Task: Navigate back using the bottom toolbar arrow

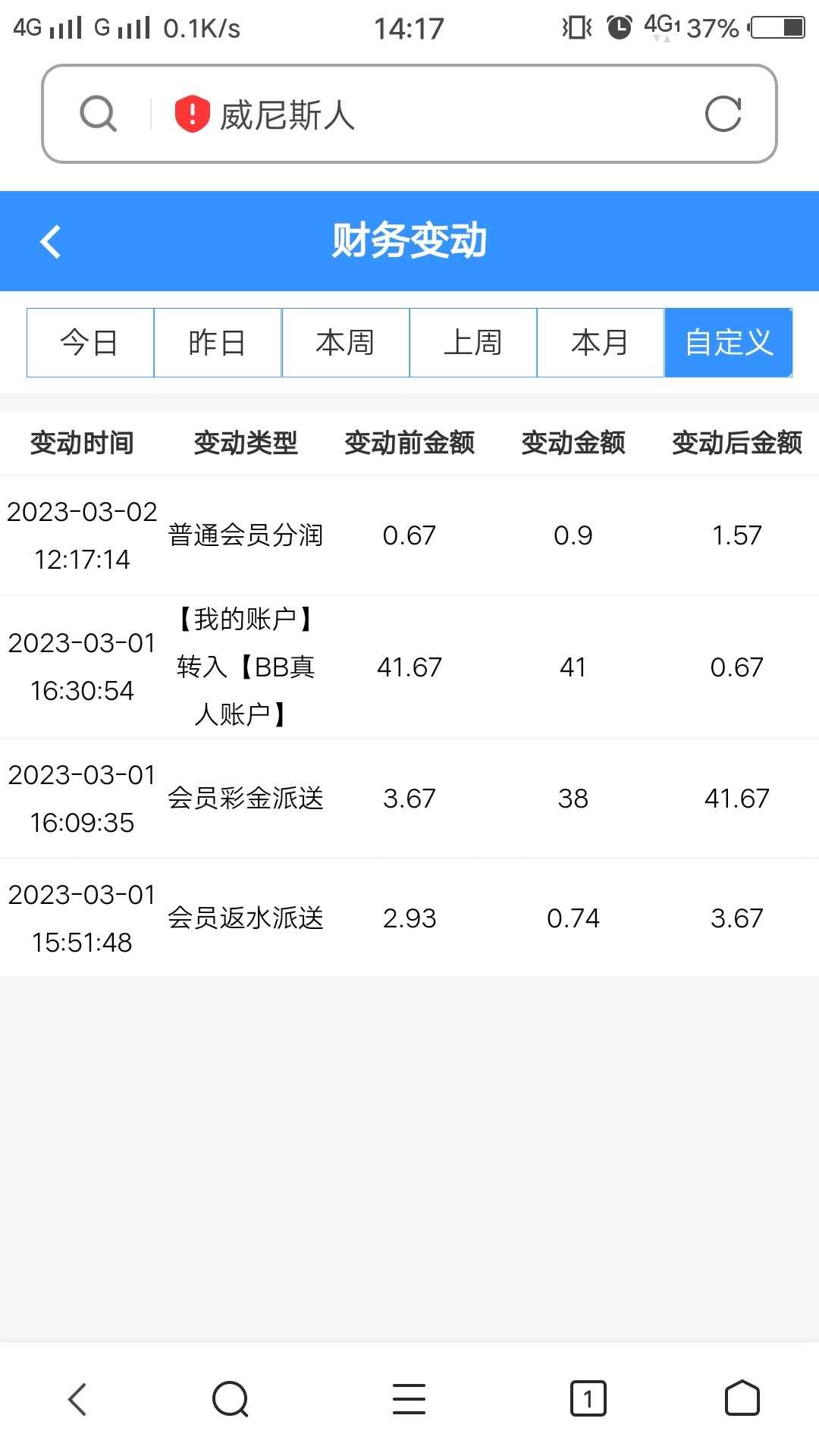Action: 77,1399
